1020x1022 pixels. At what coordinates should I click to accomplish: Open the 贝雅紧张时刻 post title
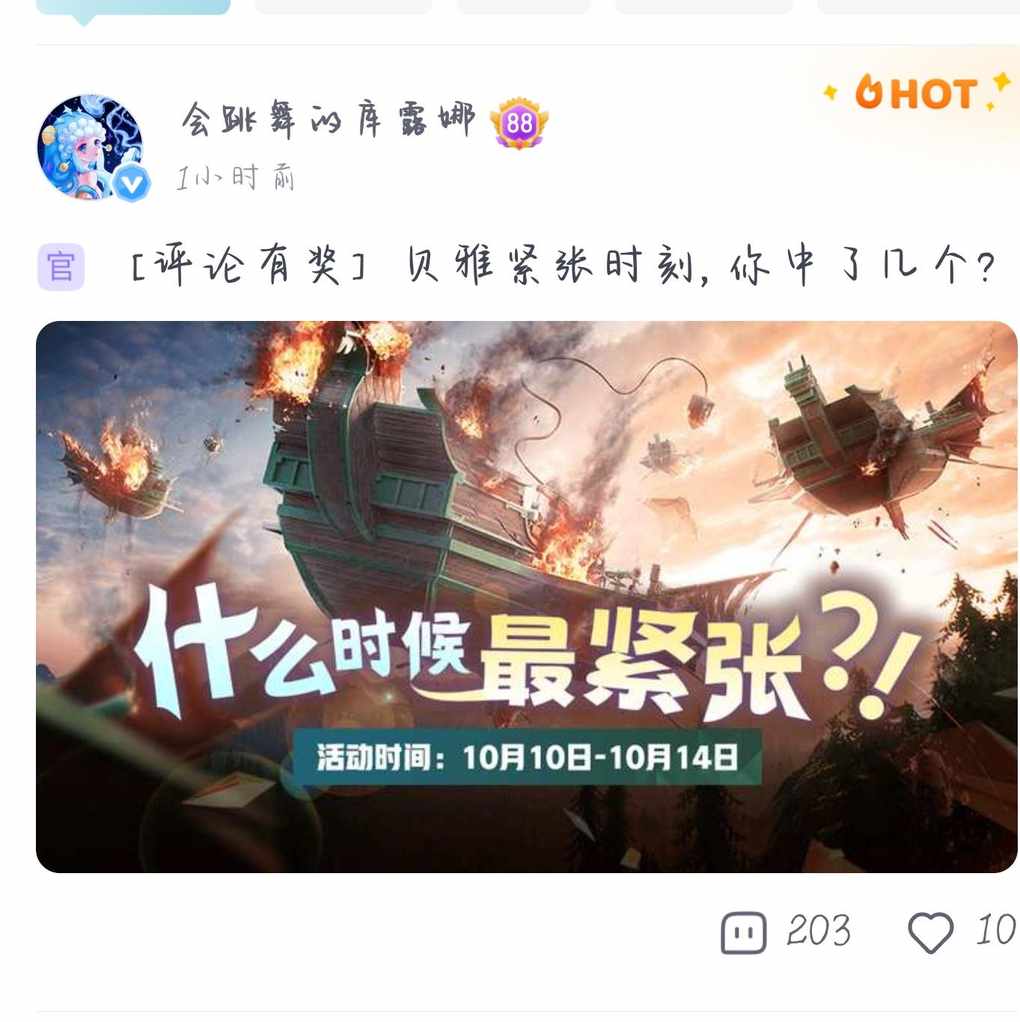tap(562, 268)
